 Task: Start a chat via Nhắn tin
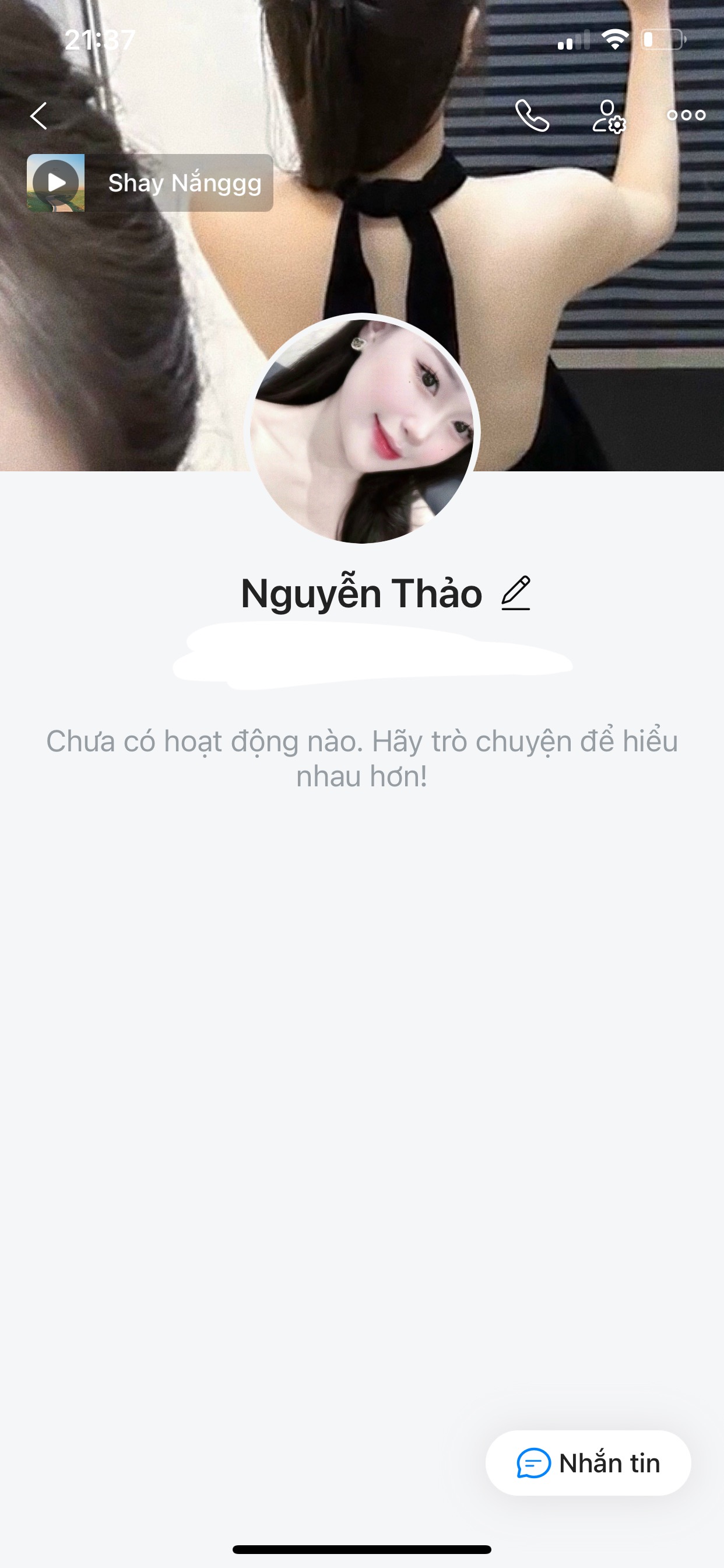[x=588, y=1462]
